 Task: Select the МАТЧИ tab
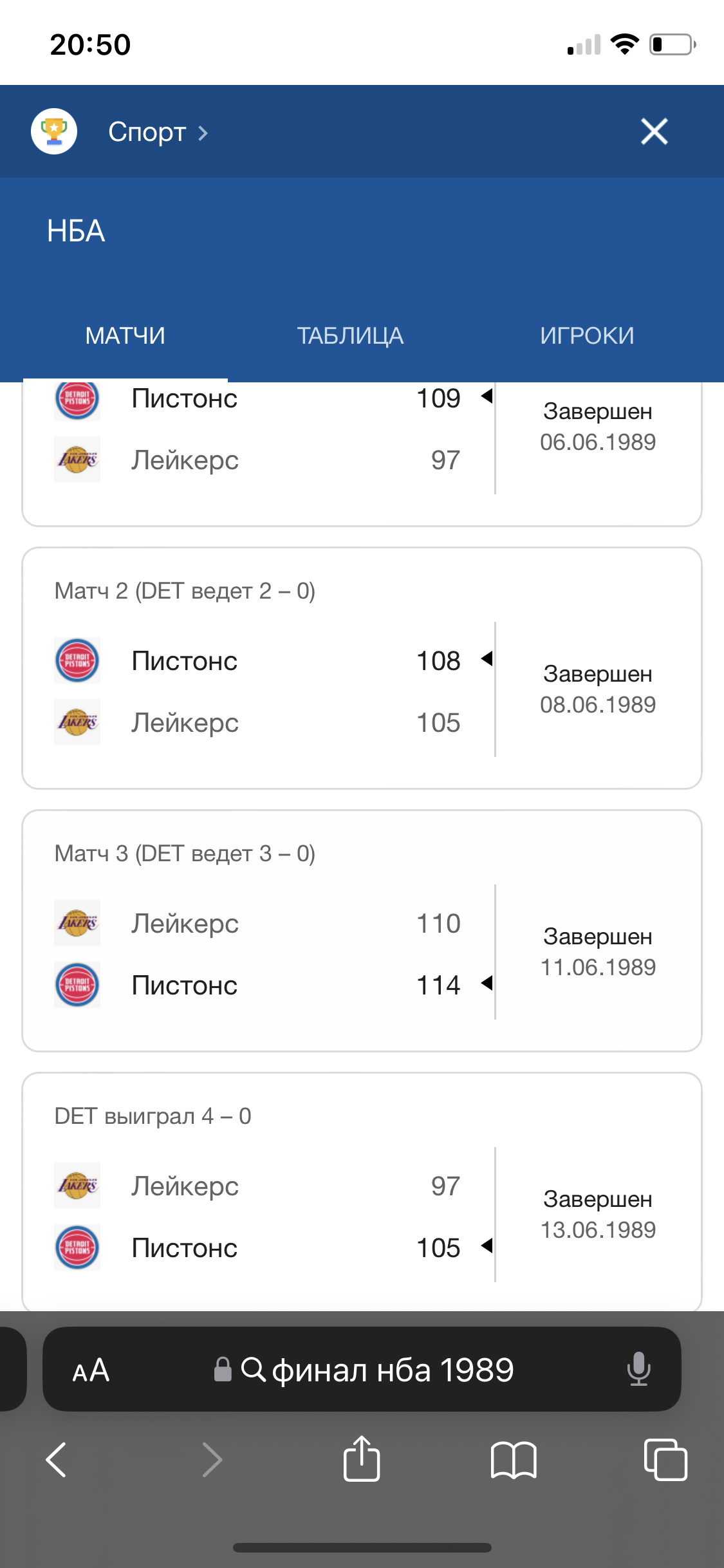click(x=125, y=335)
